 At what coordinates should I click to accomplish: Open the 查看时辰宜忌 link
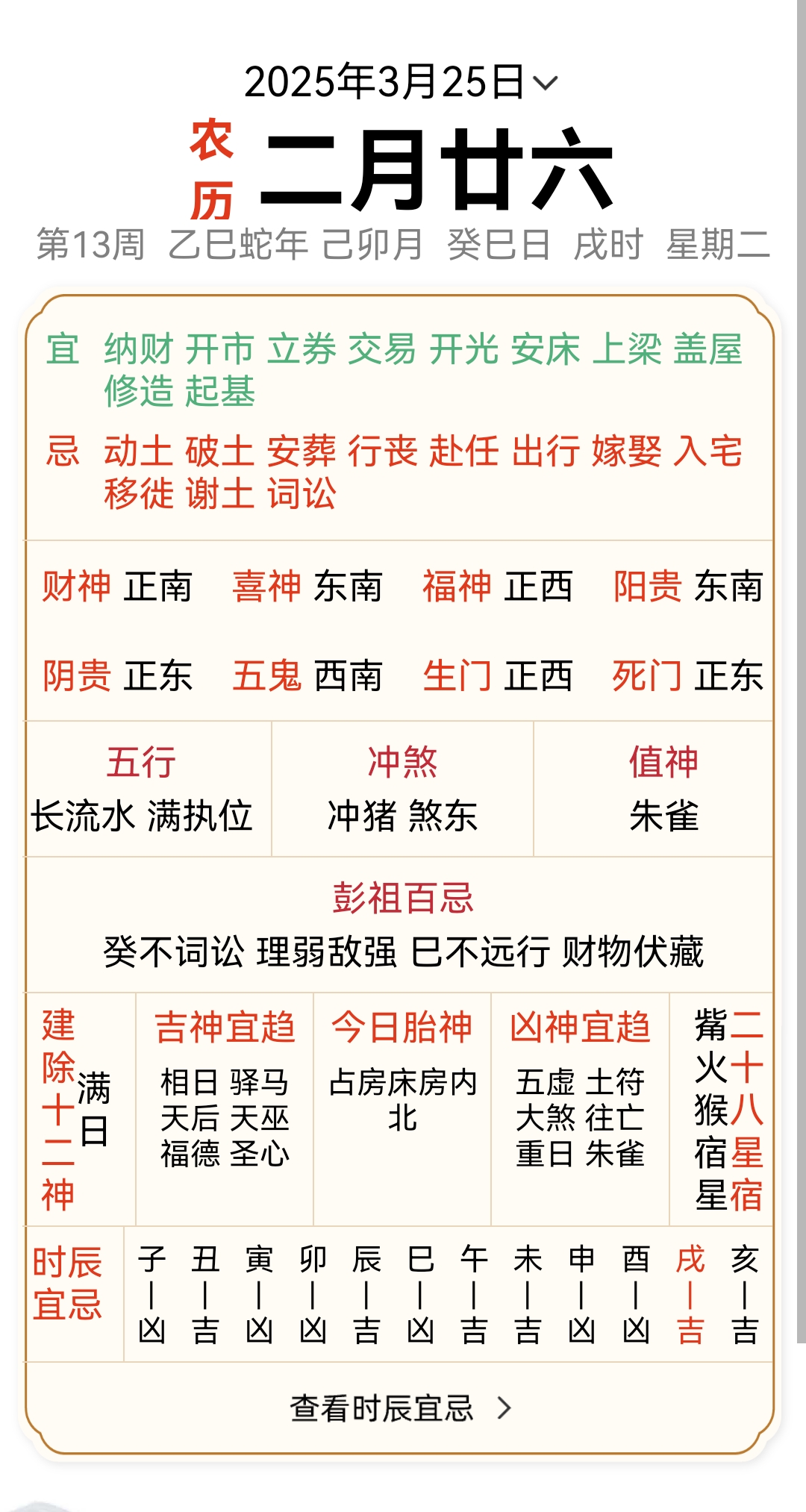point(401,1408)
